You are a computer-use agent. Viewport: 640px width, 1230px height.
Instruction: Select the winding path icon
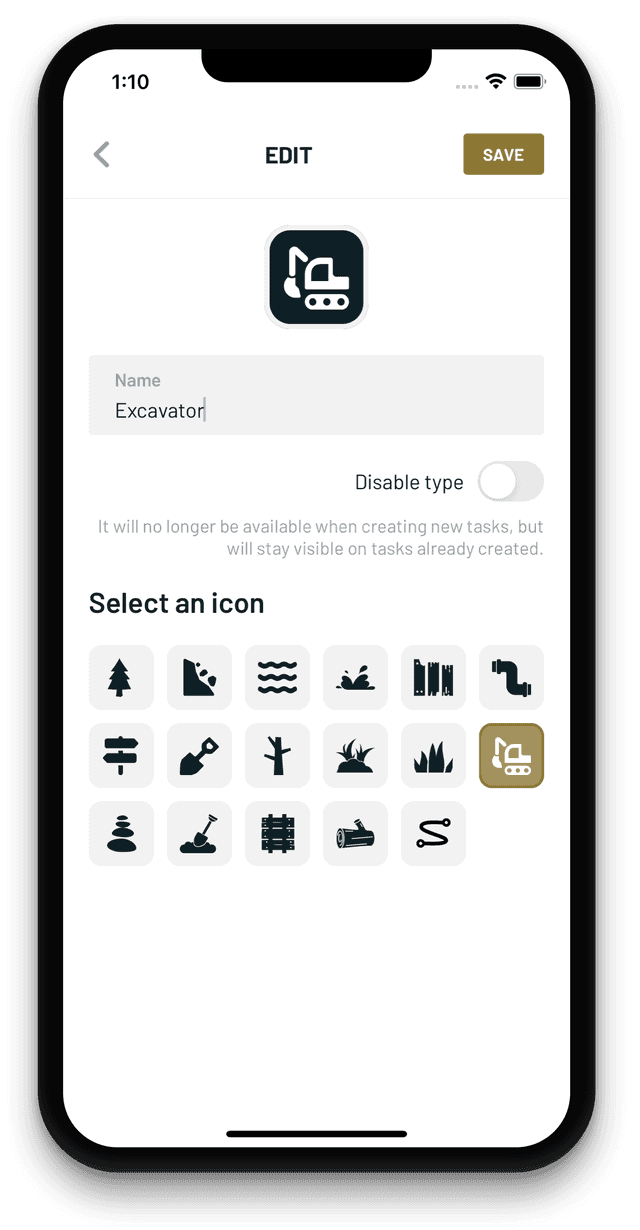point(433,833)
